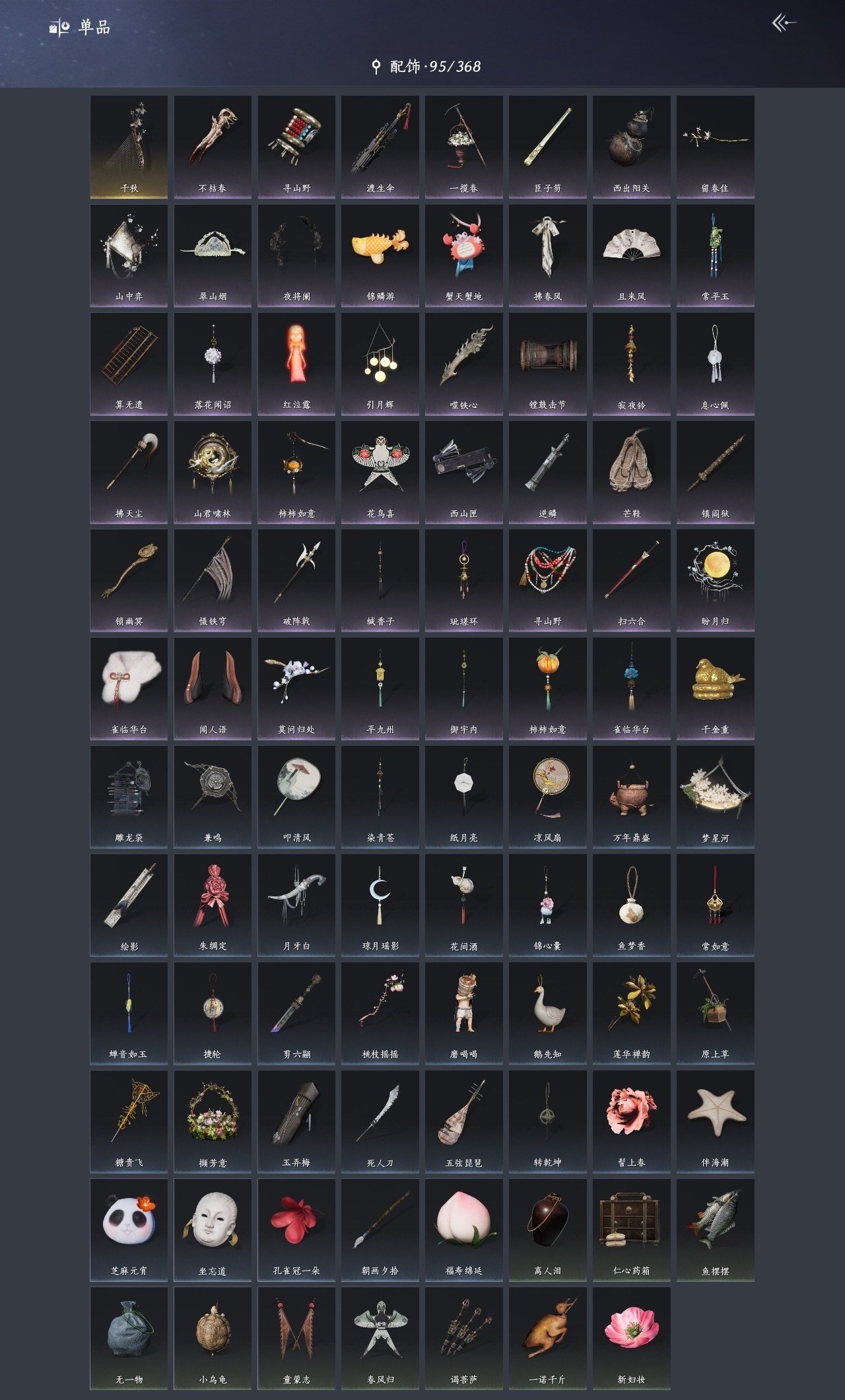The width and height of the screenshot is (845, 1400).
Task: Select the 伴海潮 starfish accessory
Action: point(715,1121)
